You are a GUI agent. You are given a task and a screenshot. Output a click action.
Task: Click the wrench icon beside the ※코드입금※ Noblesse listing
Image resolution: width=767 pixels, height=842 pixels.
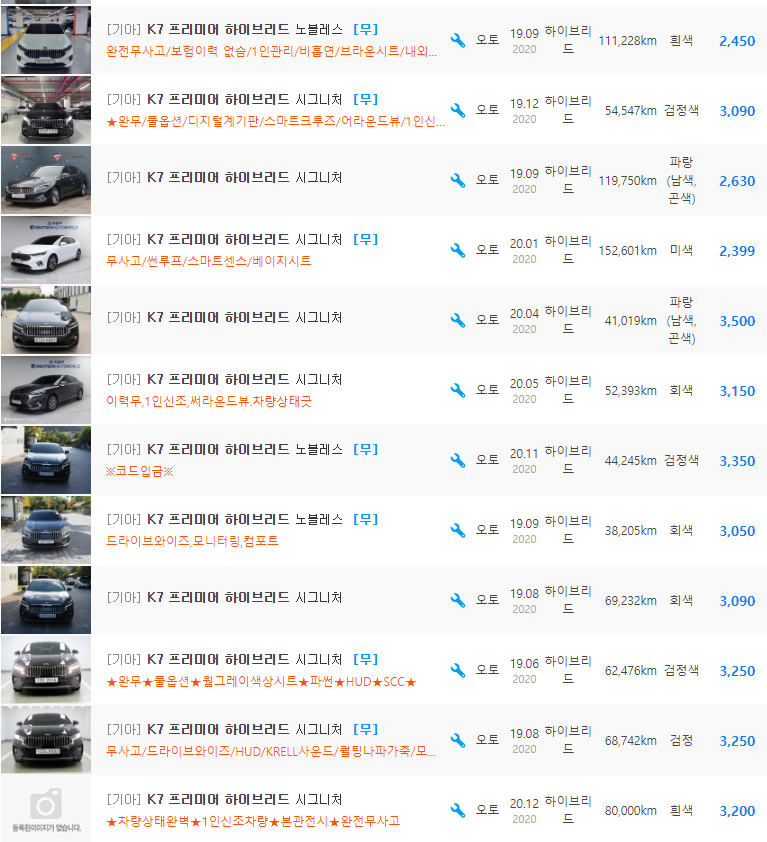point(458,460)
